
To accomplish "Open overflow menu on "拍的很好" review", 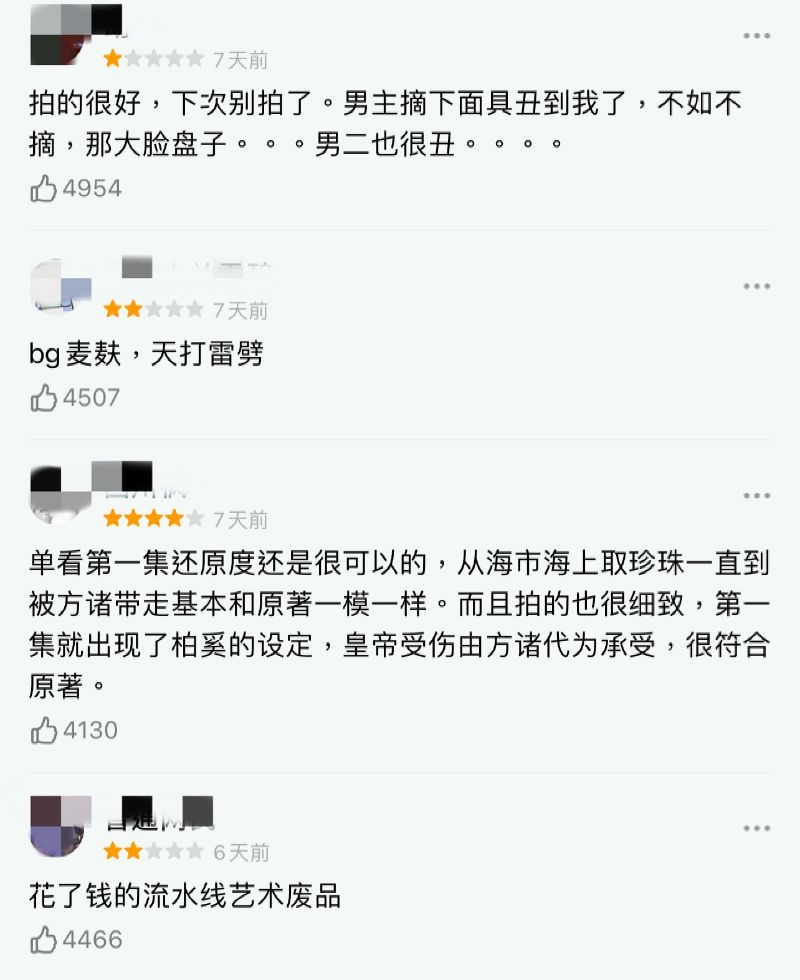I will pyautogui.click(x=756, y=37).
